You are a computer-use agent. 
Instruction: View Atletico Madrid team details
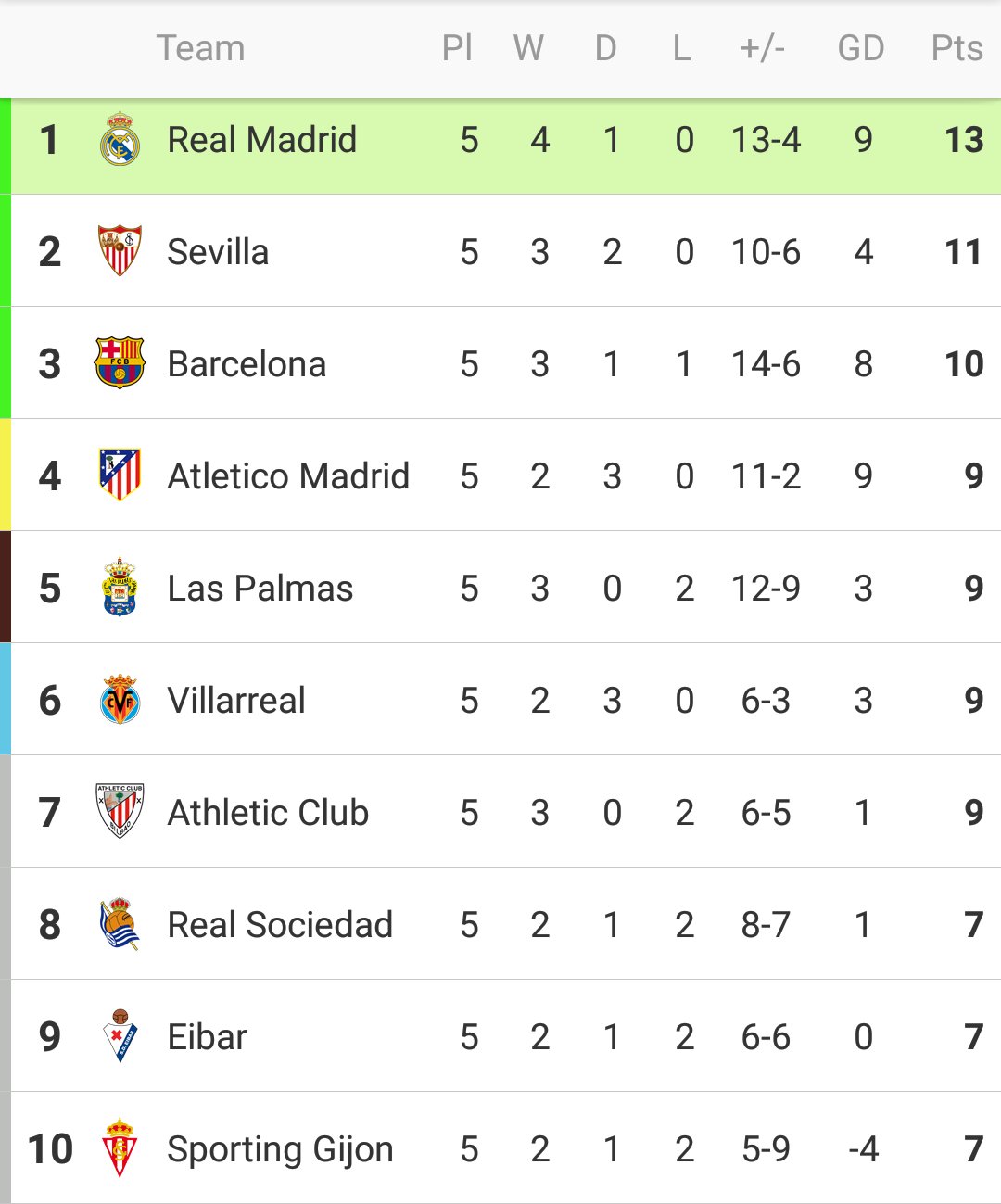click(287, 476)
